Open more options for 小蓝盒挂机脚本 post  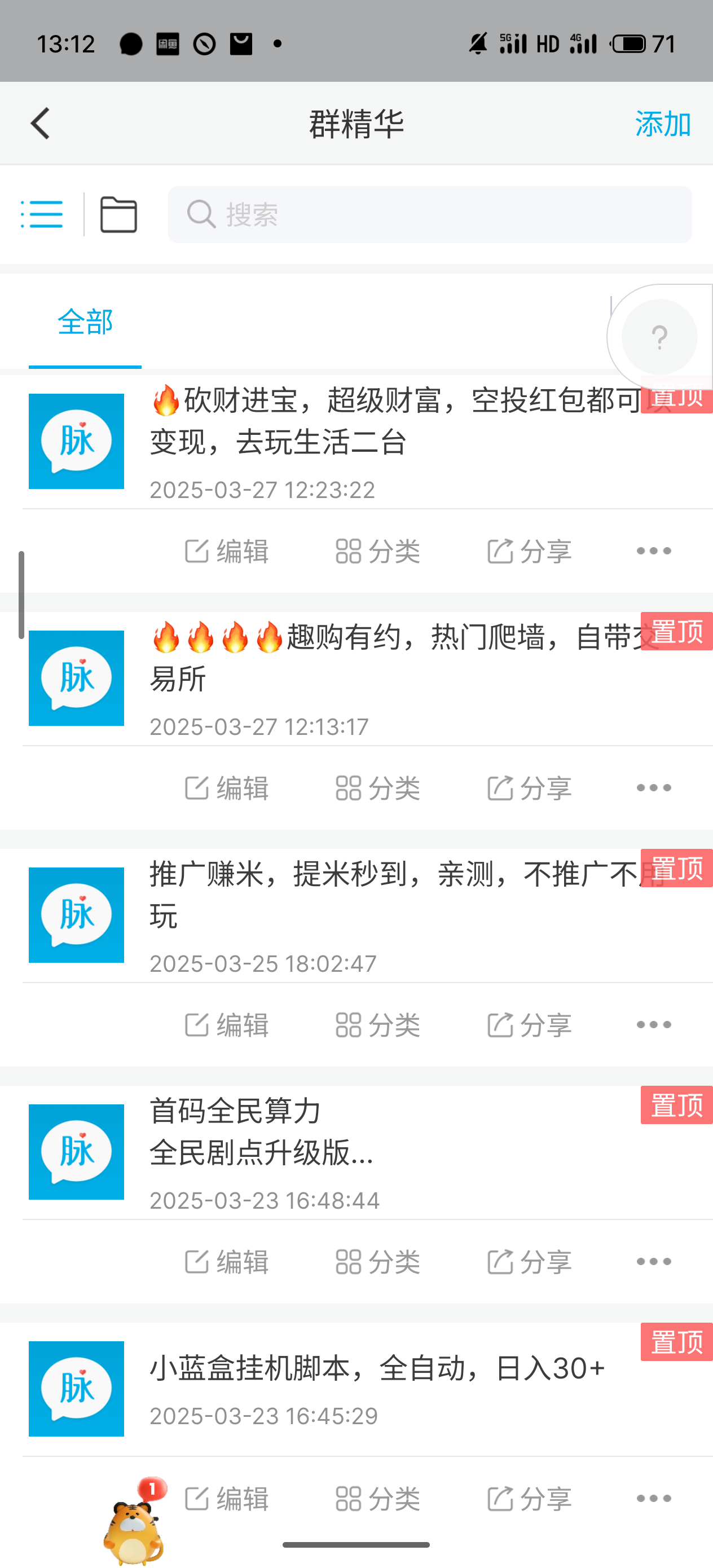click(x=653, y=1499)
